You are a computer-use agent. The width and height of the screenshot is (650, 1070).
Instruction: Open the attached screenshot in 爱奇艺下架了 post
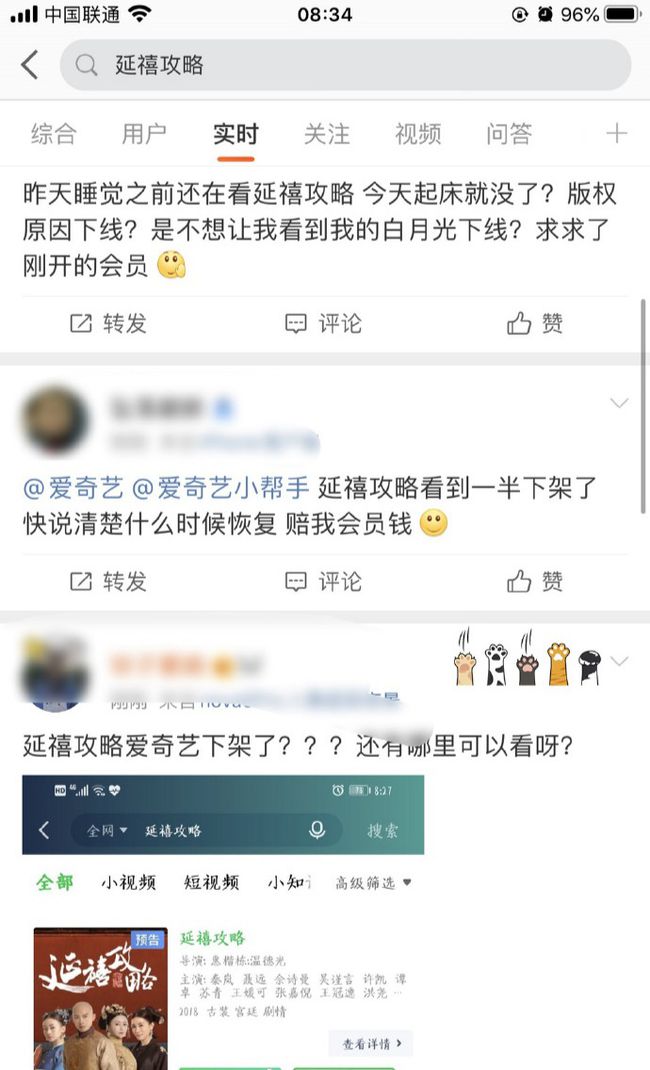[223, 922]
